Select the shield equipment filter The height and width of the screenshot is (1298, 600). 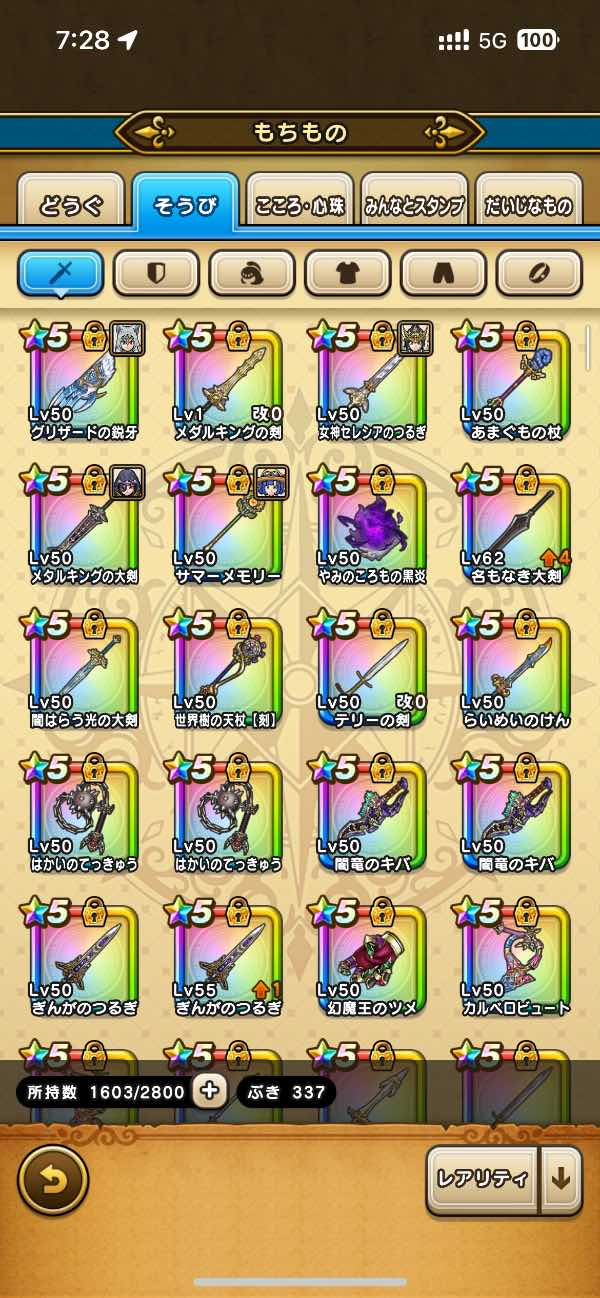[157, 272]
